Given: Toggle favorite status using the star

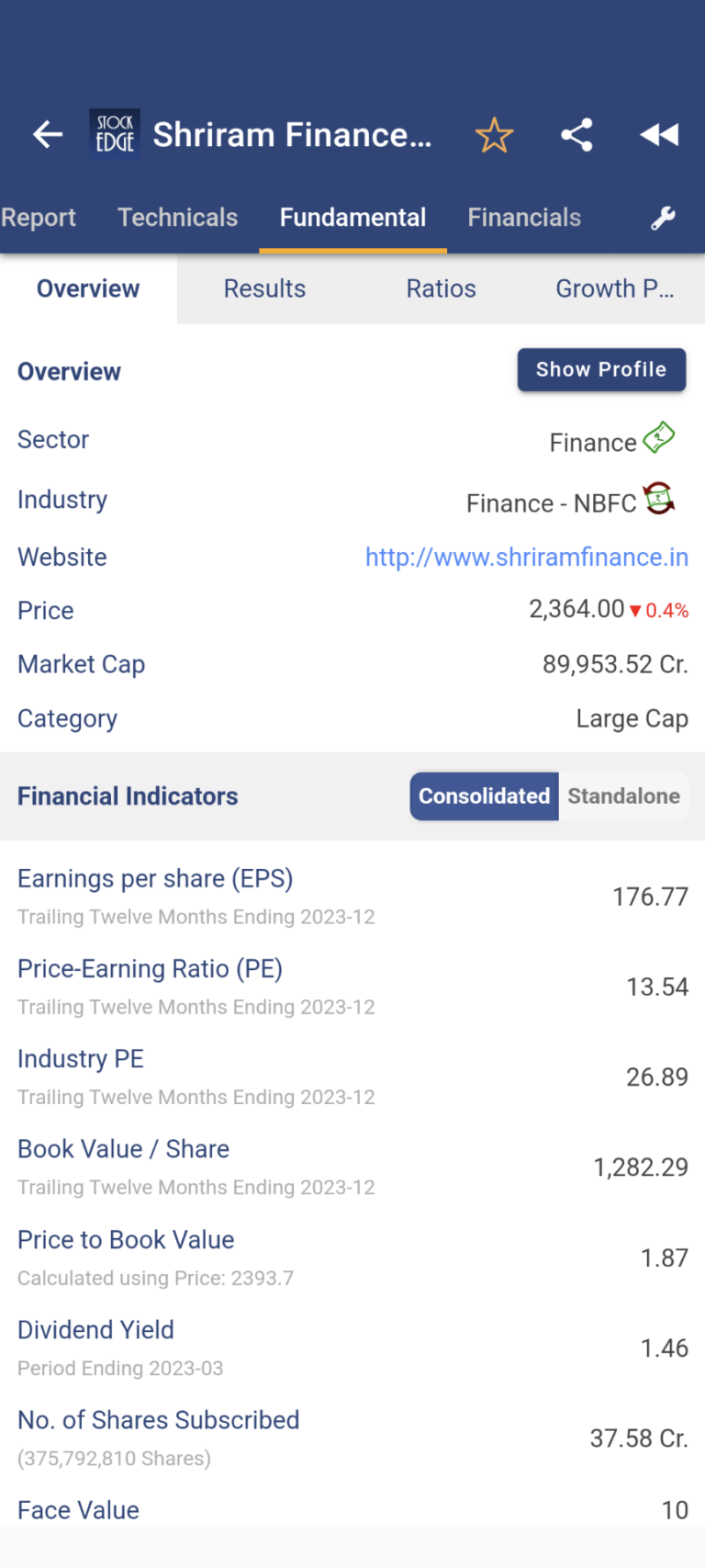Looking at the screenshot, I should [494, 134].
